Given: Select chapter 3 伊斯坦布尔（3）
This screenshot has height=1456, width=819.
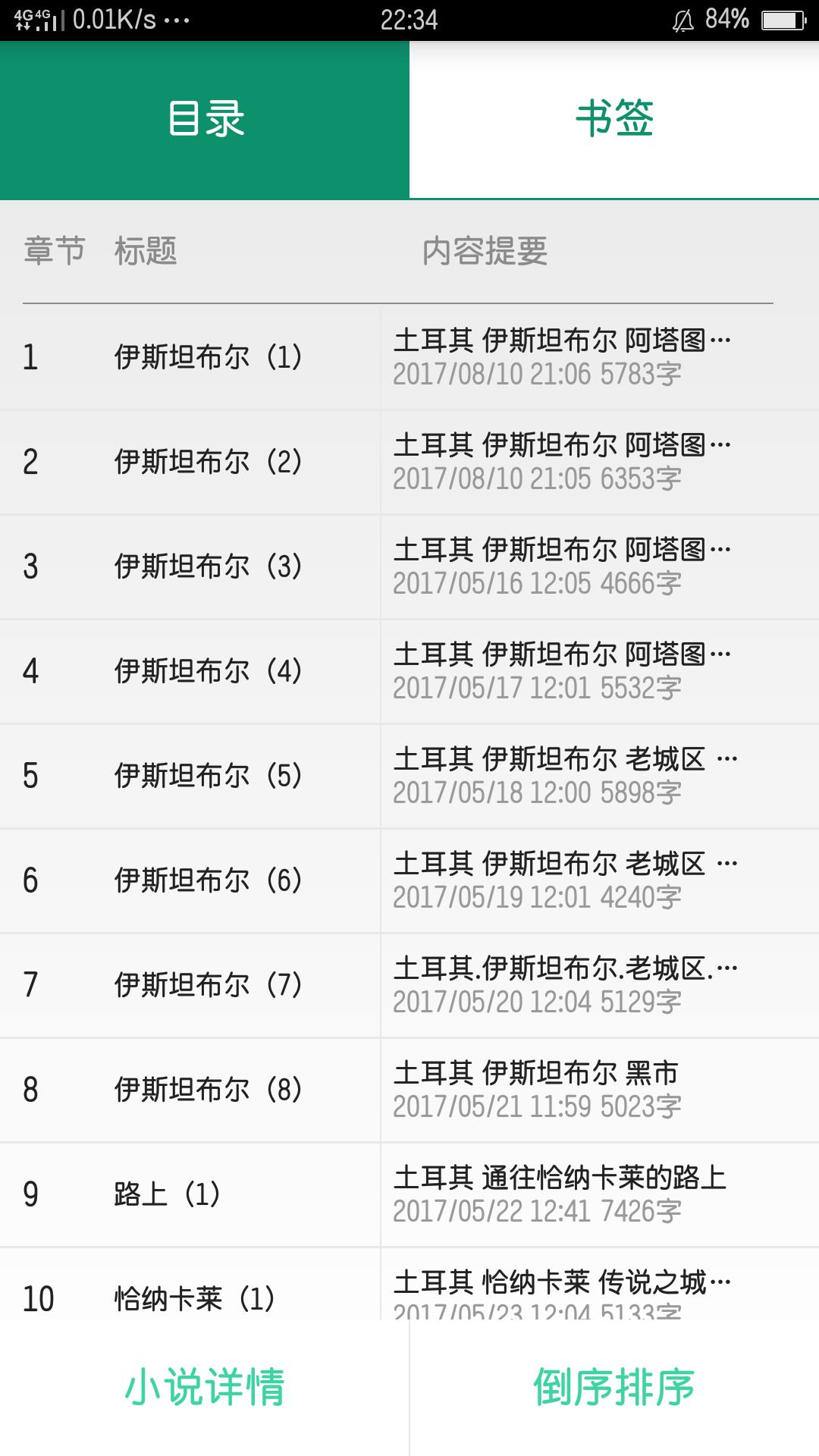Looking at the screenshot, I should [x=379, y=566].
